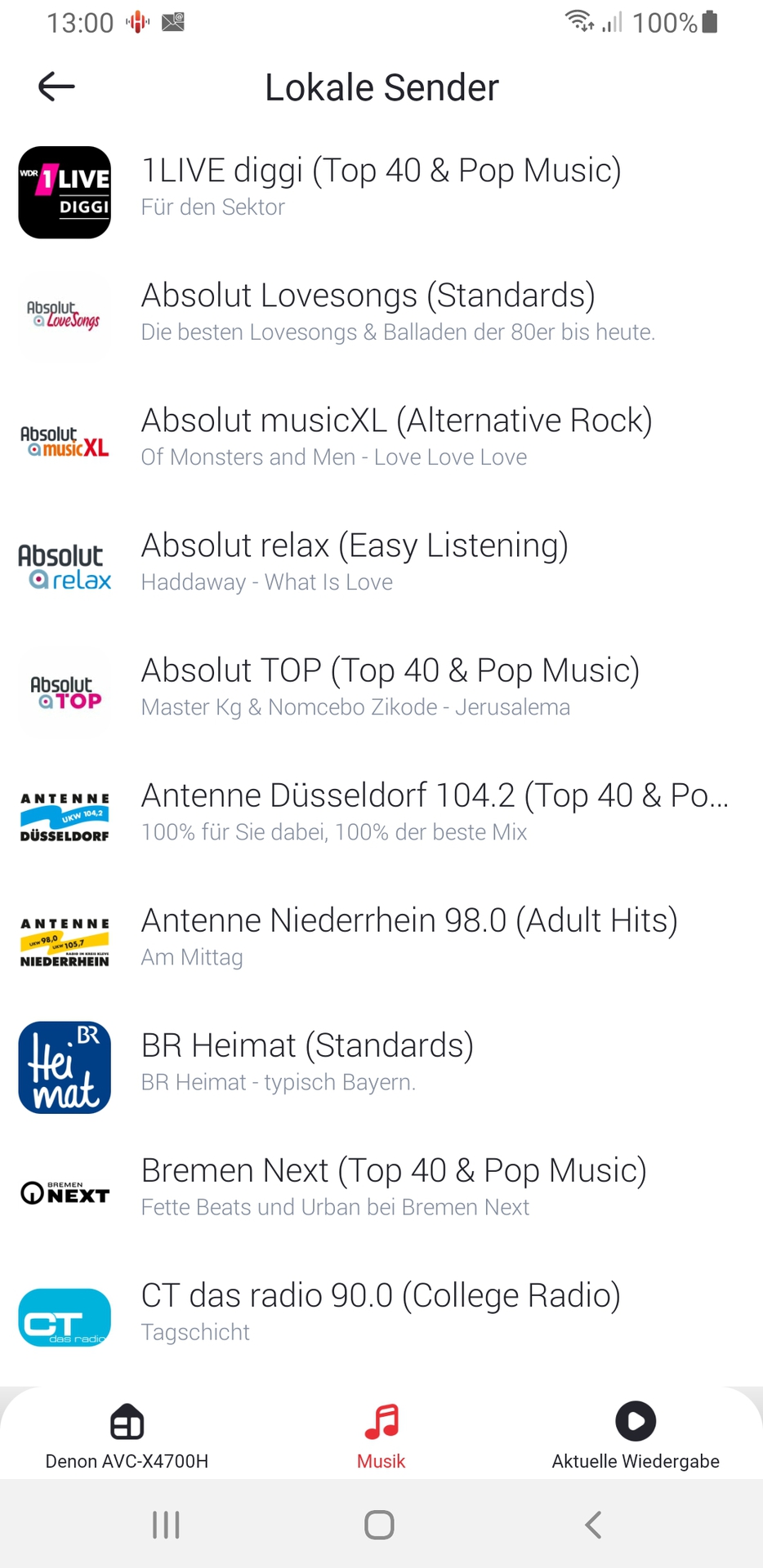Switch to the Denon AVC-X4700H tab
The height and width of the screenshot is (1568, 763).
(x=127, y=1437)
